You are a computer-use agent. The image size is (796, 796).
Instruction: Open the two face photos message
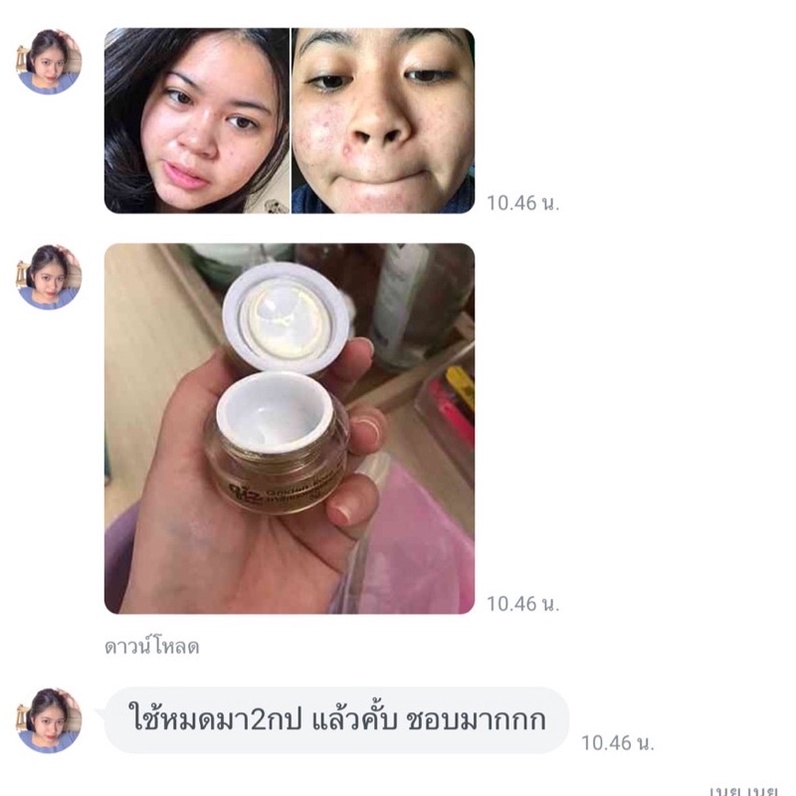[289, 121]
